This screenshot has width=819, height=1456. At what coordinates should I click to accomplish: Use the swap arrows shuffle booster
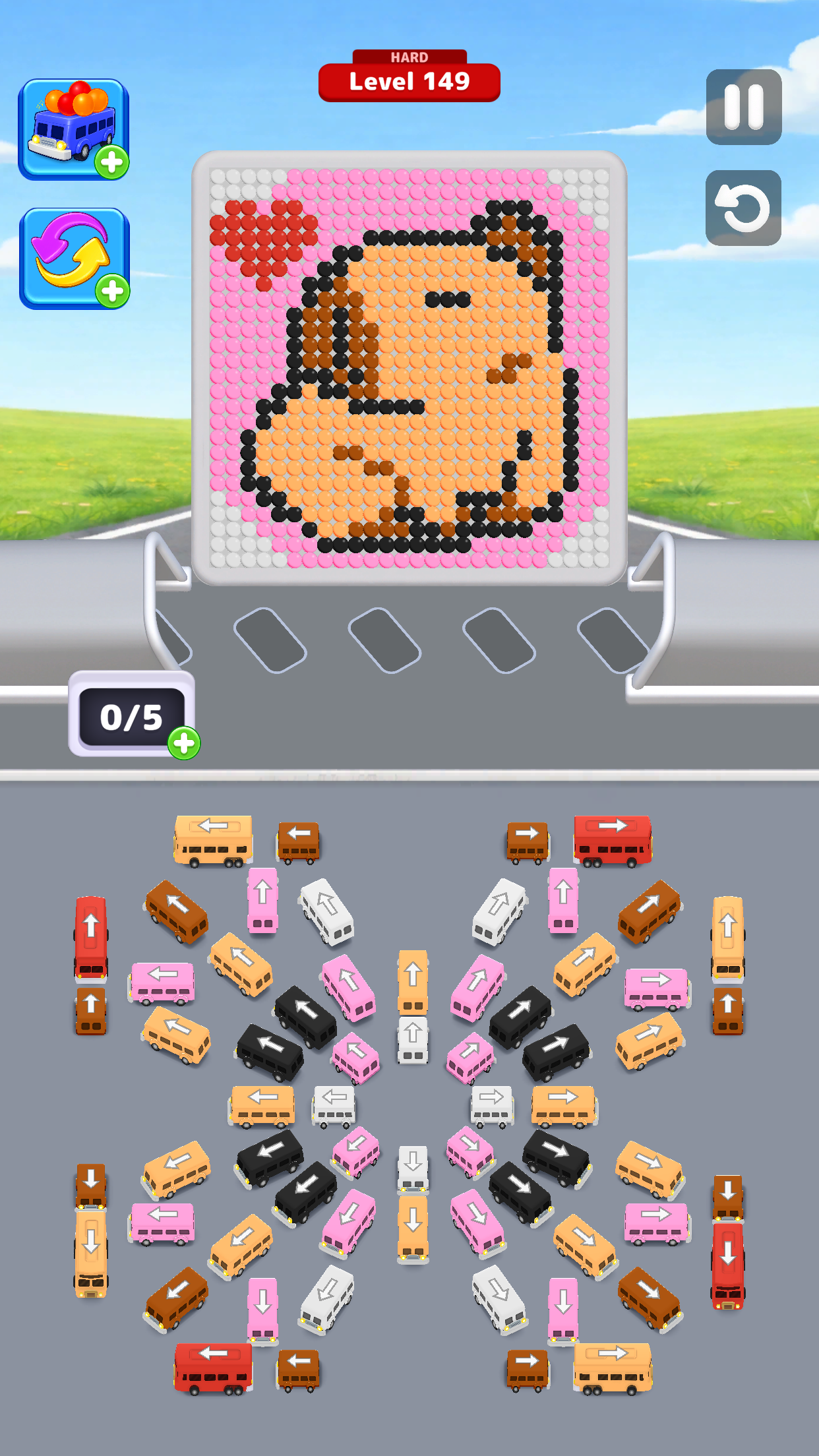point(74,258)
